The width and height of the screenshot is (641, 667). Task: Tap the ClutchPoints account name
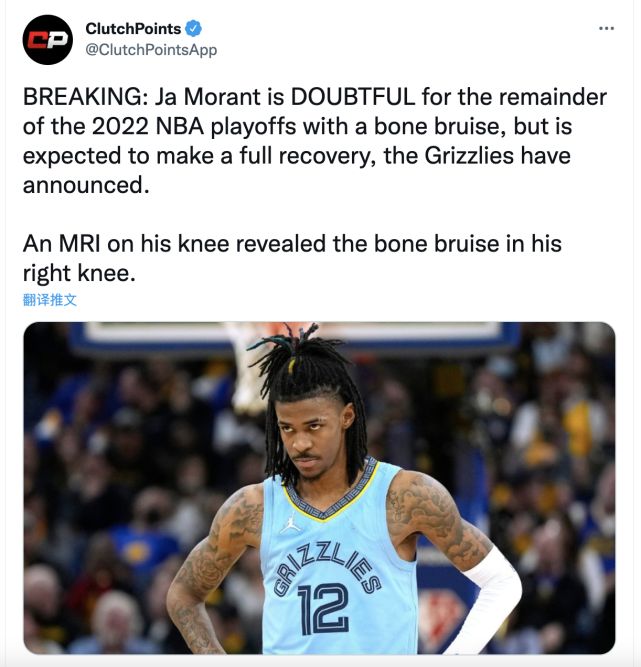pyautogui.click(x=133, y=29)
